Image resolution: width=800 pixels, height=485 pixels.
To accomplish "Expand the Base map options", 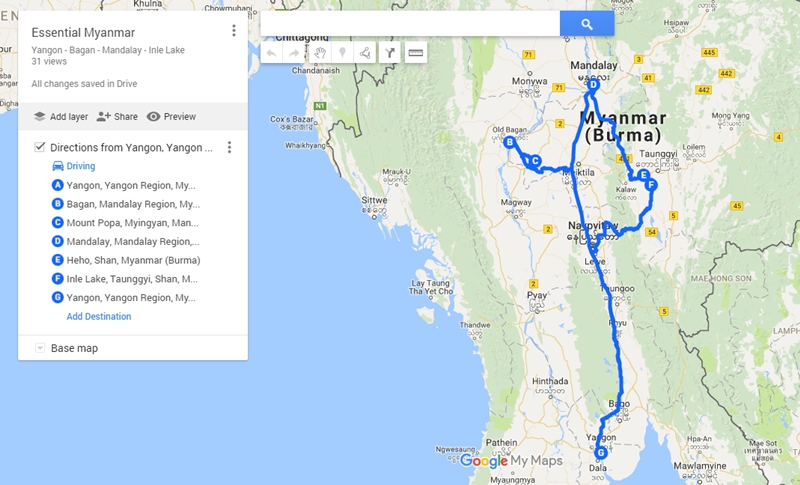I will coord(39,348).
